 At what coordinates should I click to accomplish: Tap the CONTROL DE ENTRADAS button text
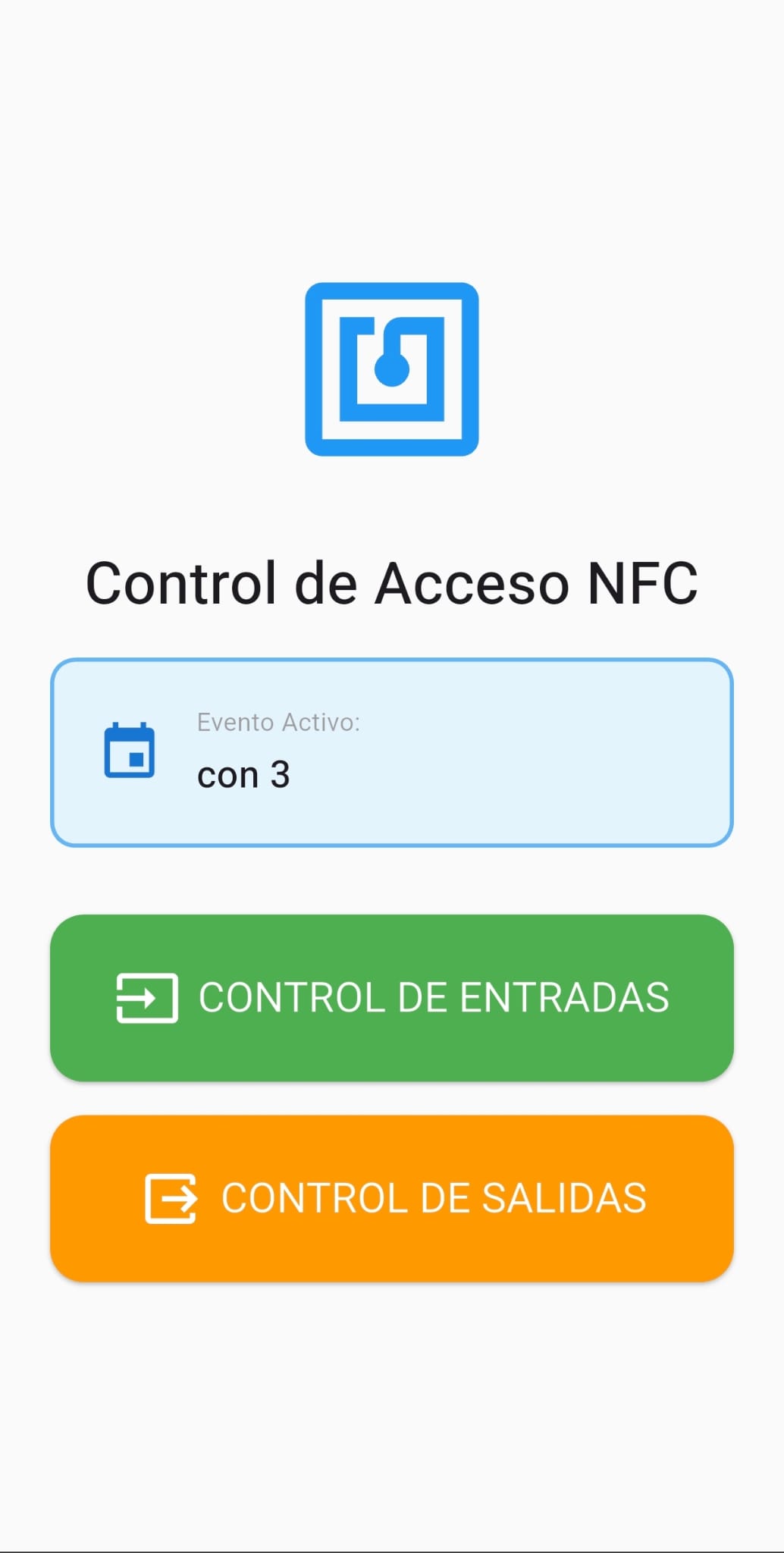pos(434,996)
